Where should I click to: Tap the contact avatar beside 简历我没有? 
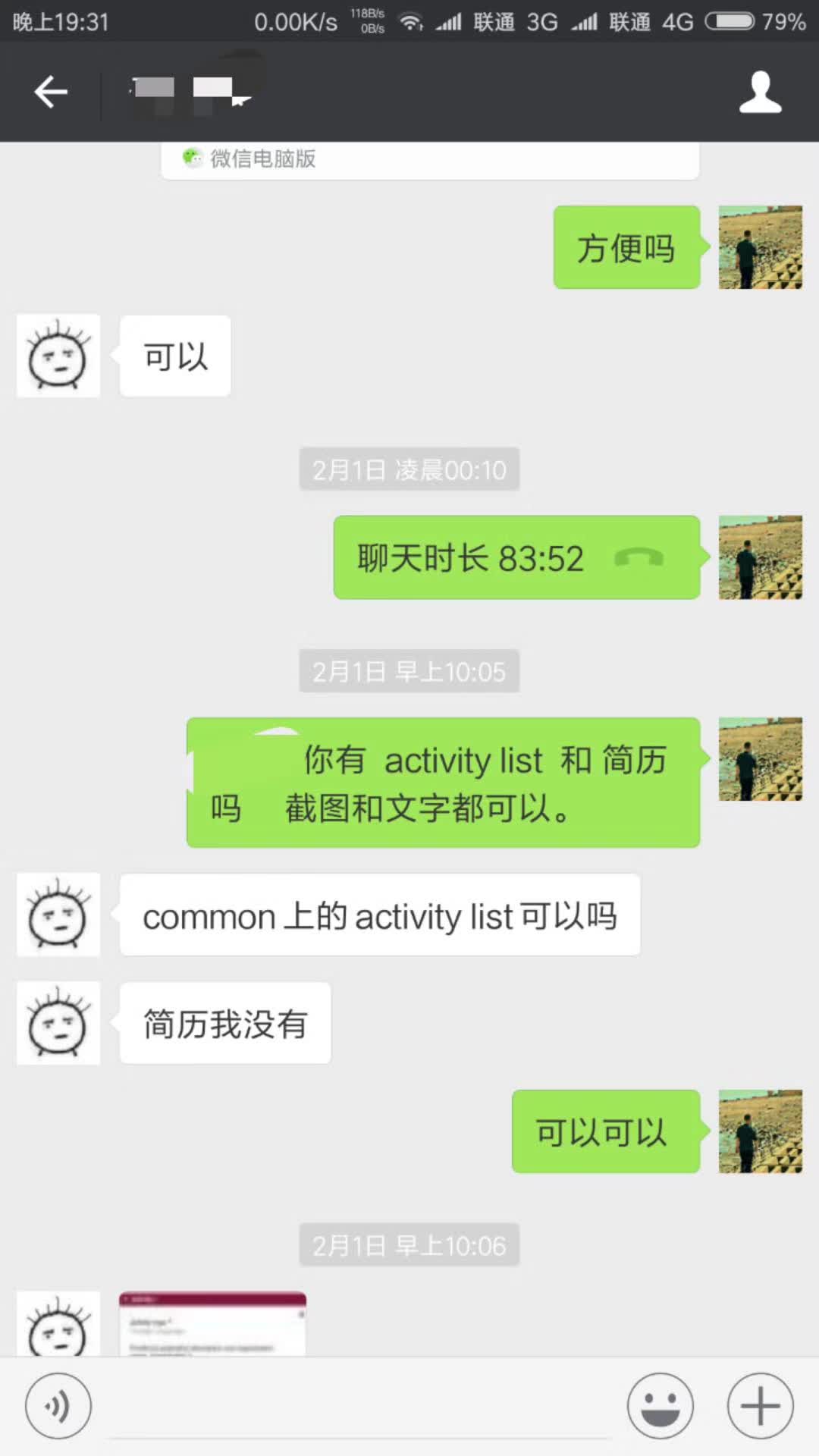pos(58,1024)
